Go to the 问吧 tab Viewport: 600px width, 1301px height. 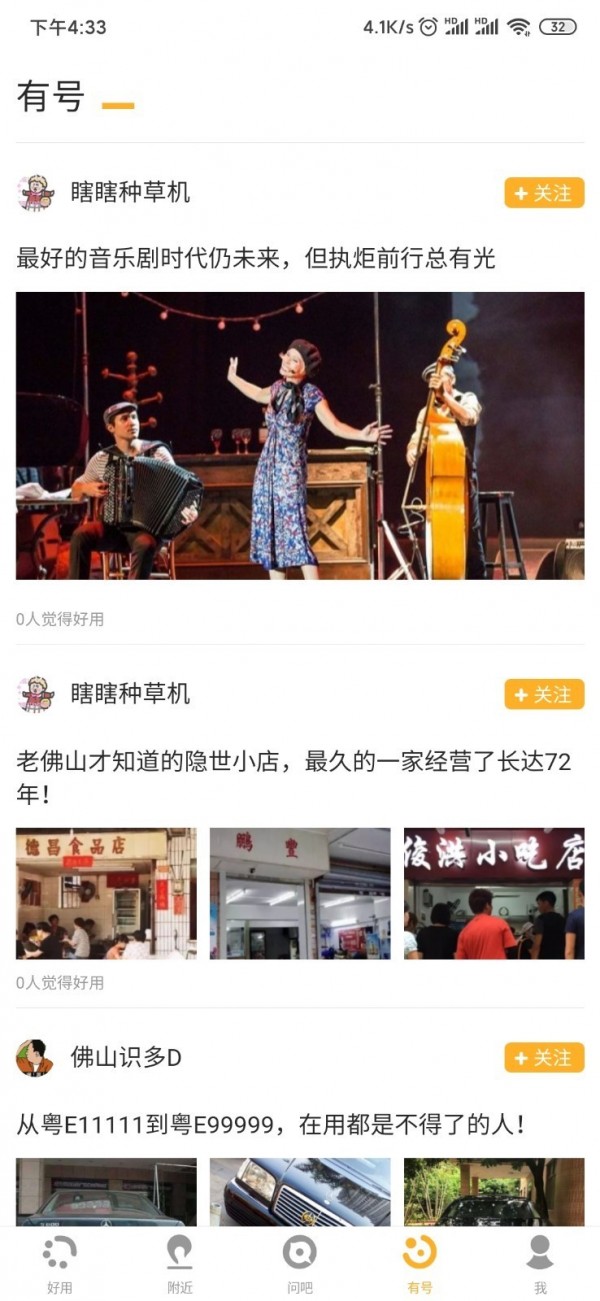coord(300,1264)
